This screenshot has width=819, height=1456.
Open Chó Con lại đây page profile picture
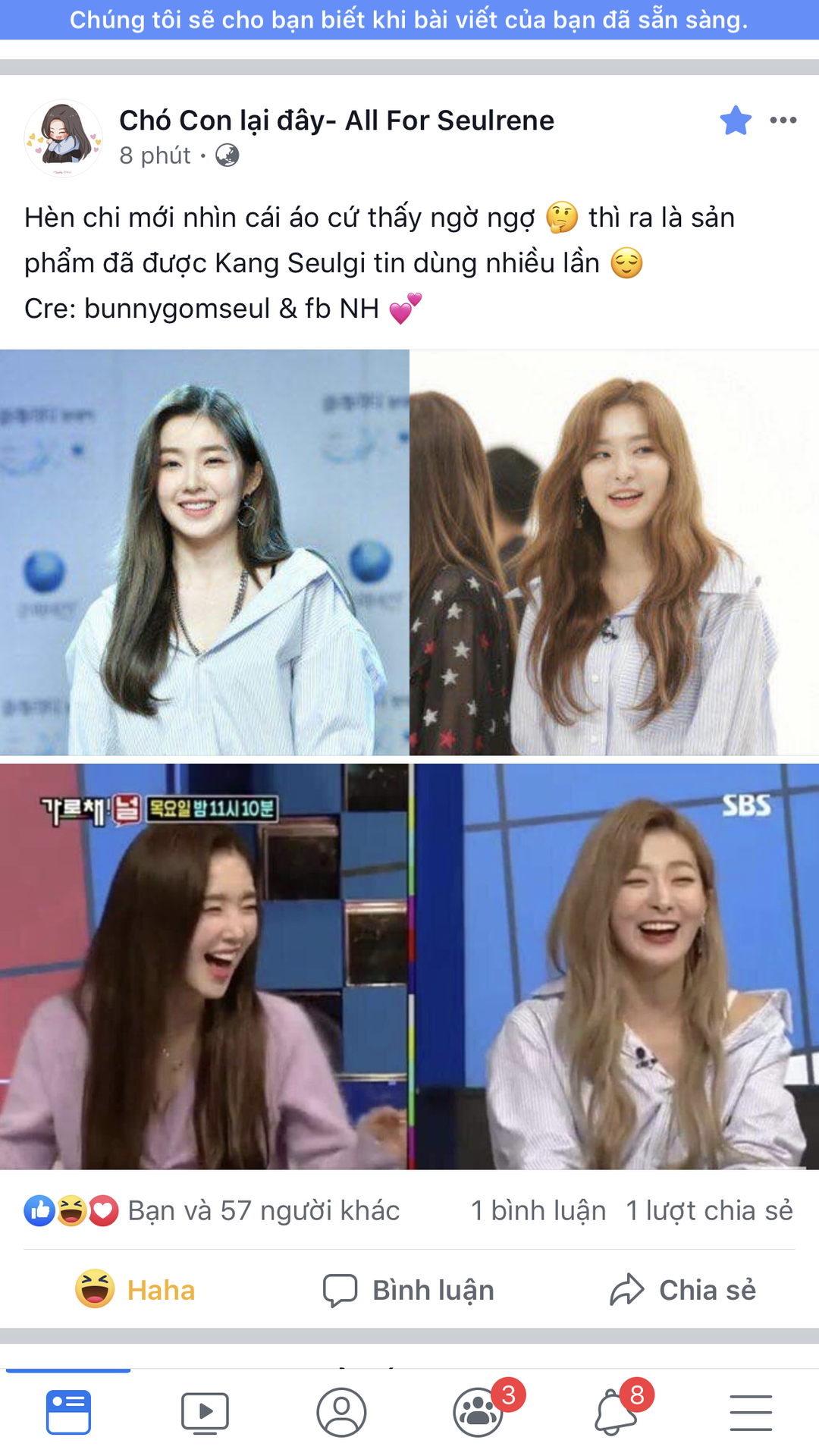63,138
